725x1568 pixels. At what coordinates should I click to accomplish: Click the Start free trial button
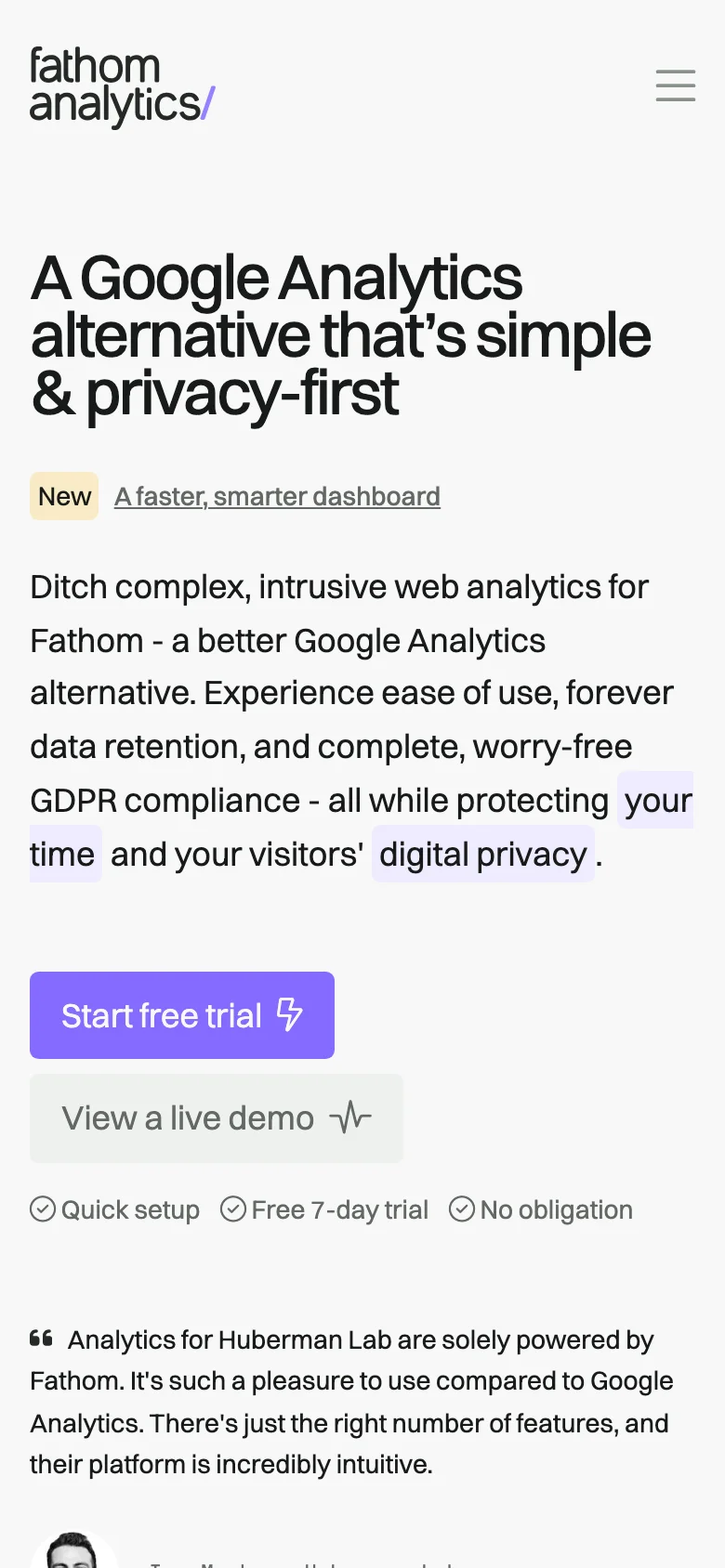click(181, 1014)
